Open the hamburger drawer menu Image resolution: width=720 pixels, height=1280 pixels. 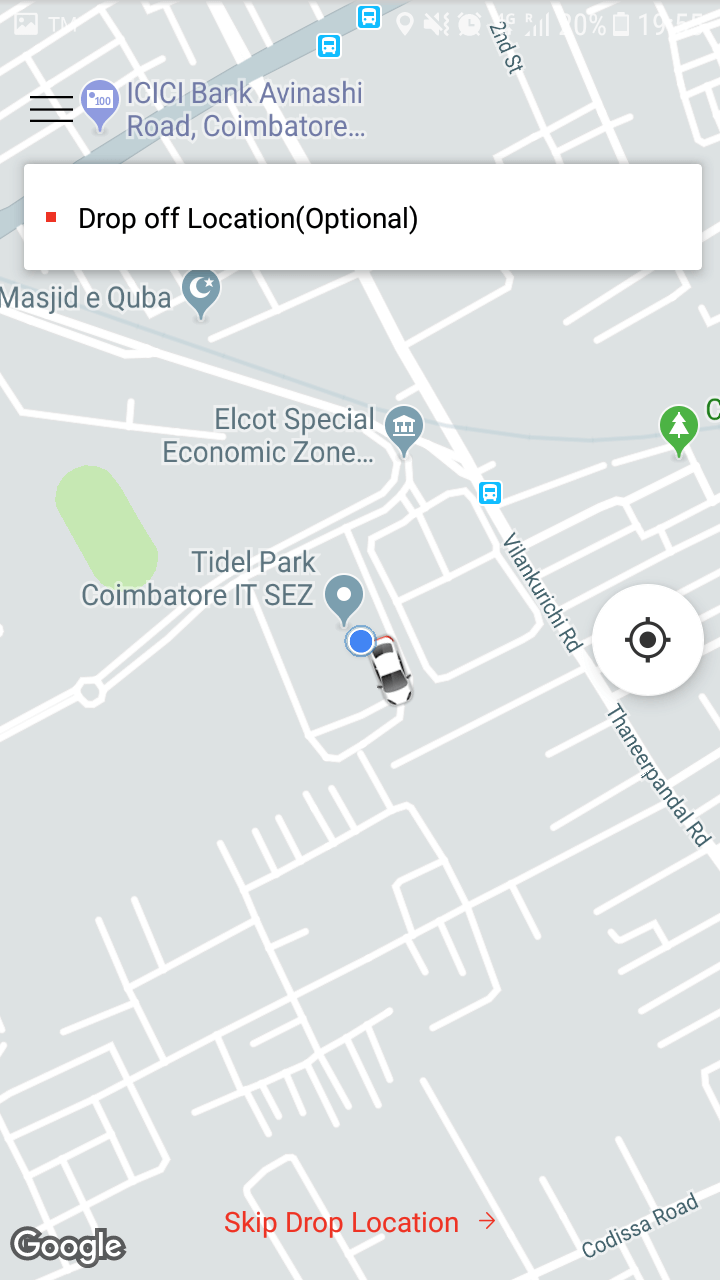pos(51,108)
